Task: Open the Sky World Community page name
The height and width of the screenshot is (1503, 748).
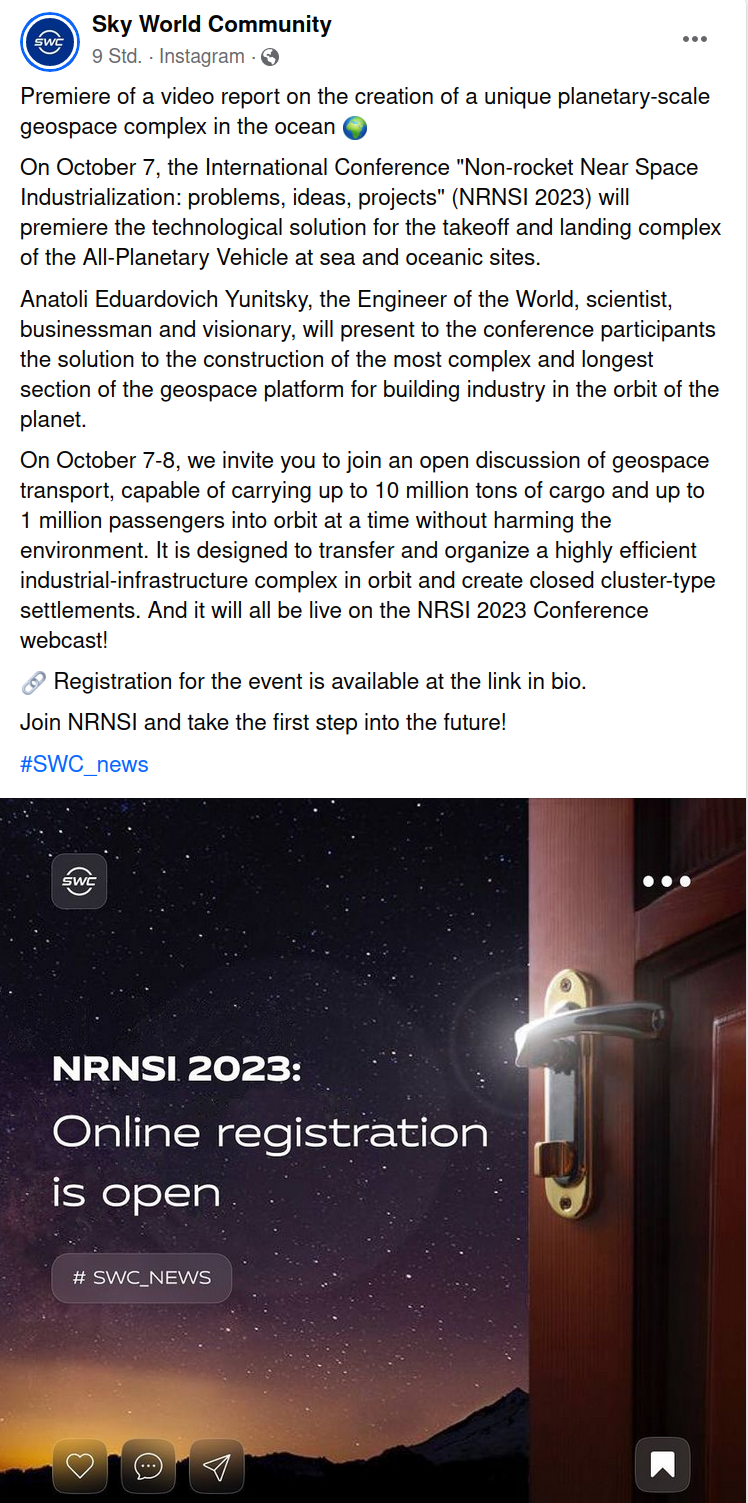Action: 212,25
